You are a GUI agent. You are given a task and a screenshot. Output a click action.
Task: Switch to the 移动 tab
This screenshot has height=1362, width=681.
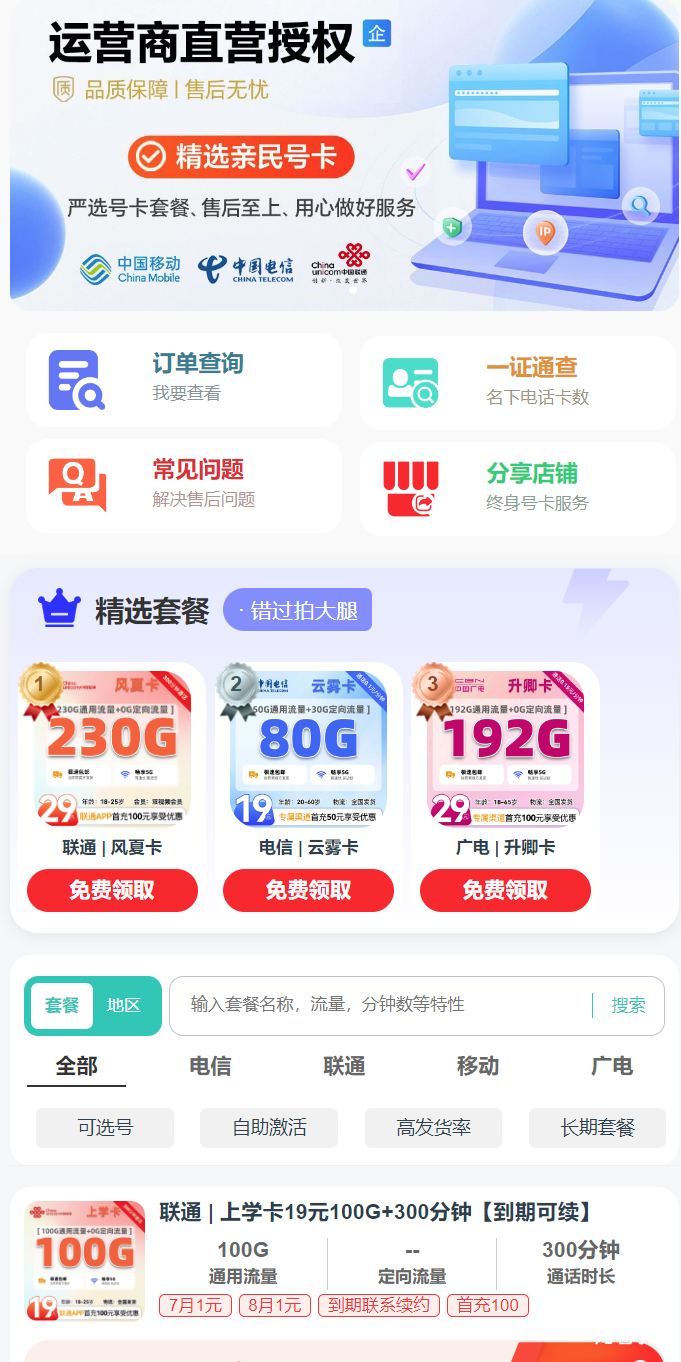[478, 1066]
